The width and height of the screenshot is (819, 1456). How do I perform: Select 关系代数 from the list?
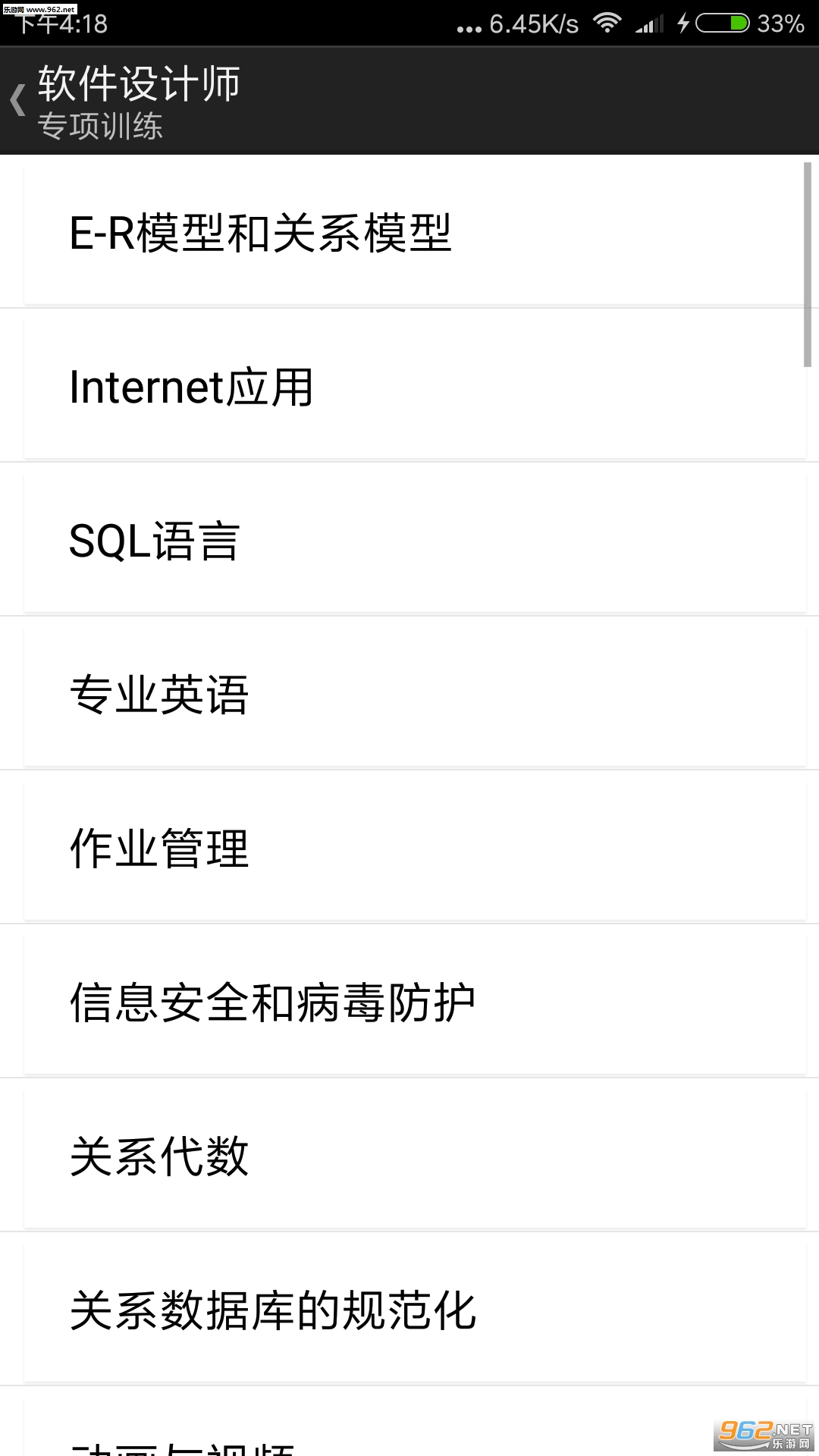click(409, 1156)
